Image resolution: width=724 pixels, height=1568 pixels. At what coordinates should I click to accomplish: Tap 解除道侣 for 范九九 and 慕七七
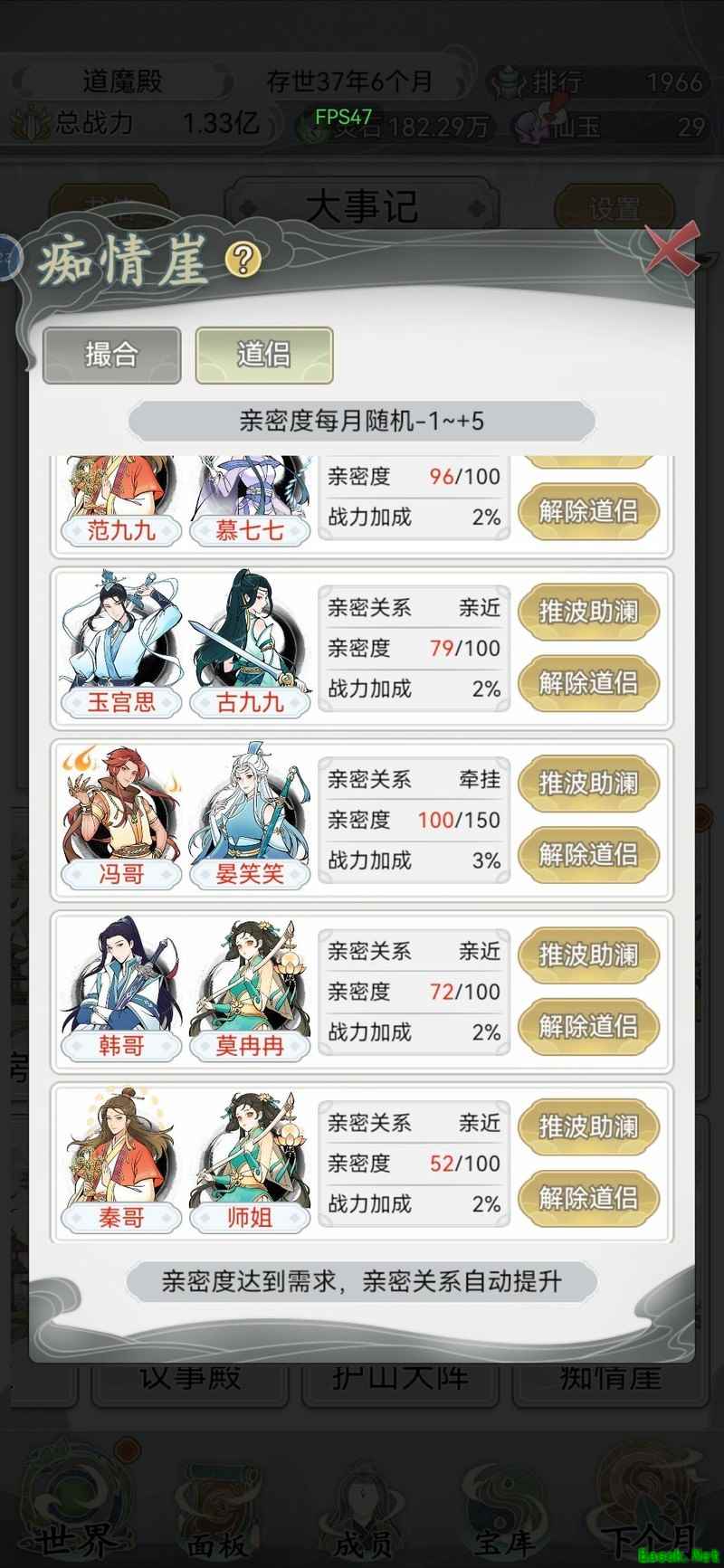point(588,512)
